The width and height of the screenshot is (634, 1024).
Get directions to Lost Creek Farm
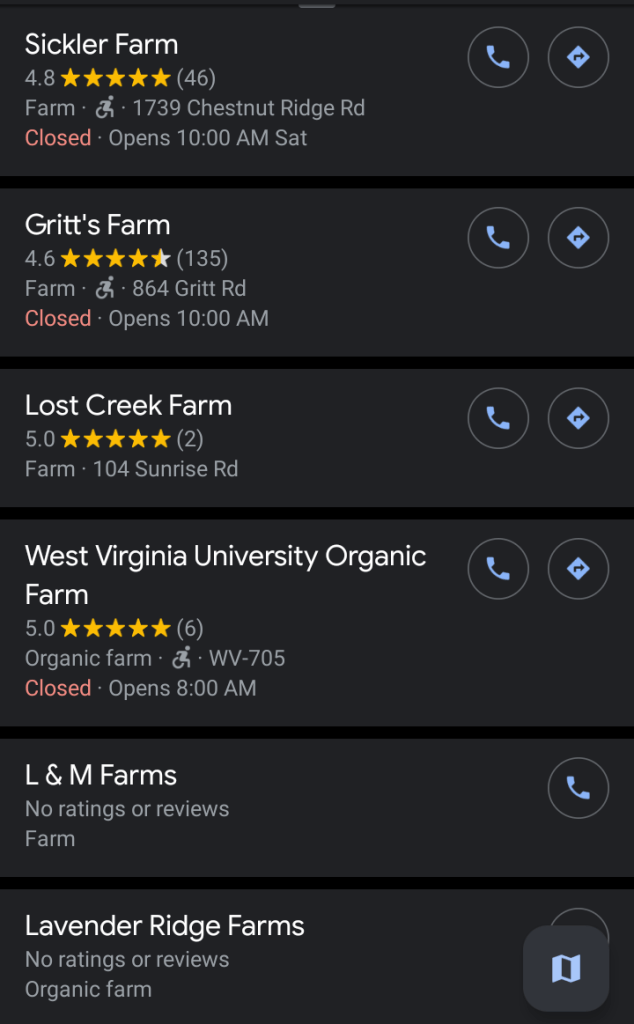[578, 418]
